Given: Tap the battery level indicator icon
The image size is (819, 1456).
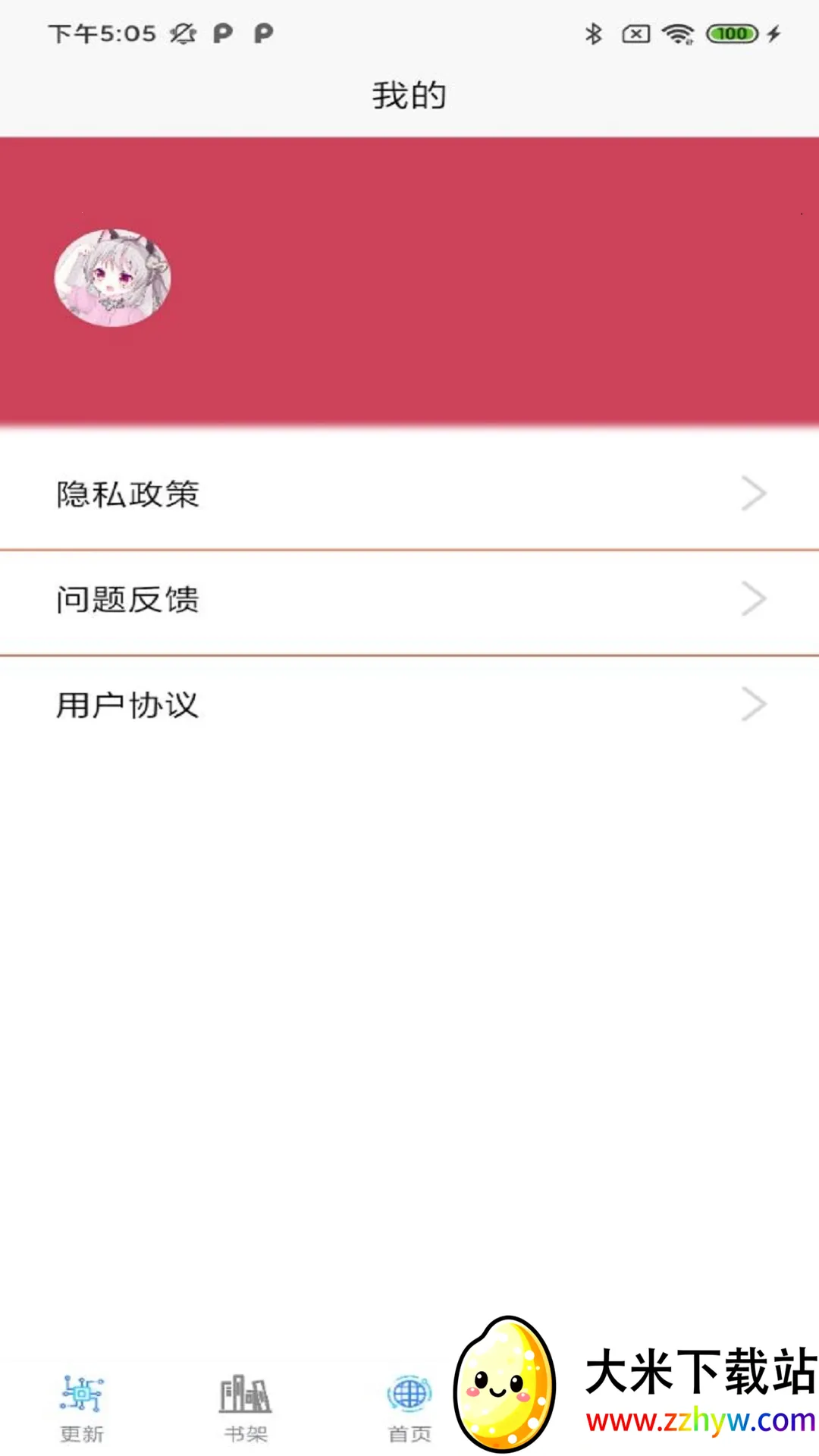Looking at the screenshot, I should click(x=730, y=33).
